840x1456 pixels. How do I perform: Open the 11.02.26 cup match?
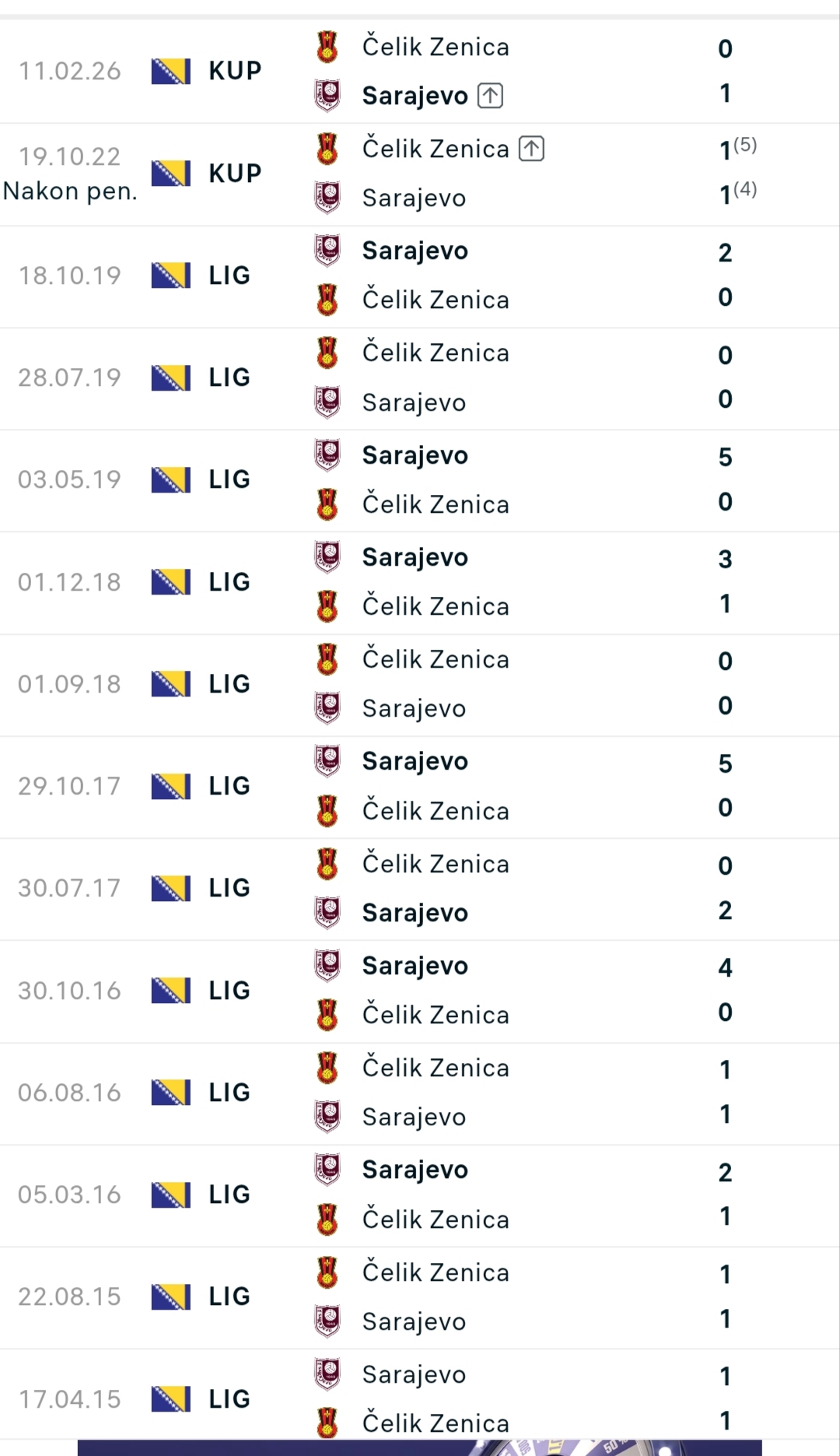(420, 71)
